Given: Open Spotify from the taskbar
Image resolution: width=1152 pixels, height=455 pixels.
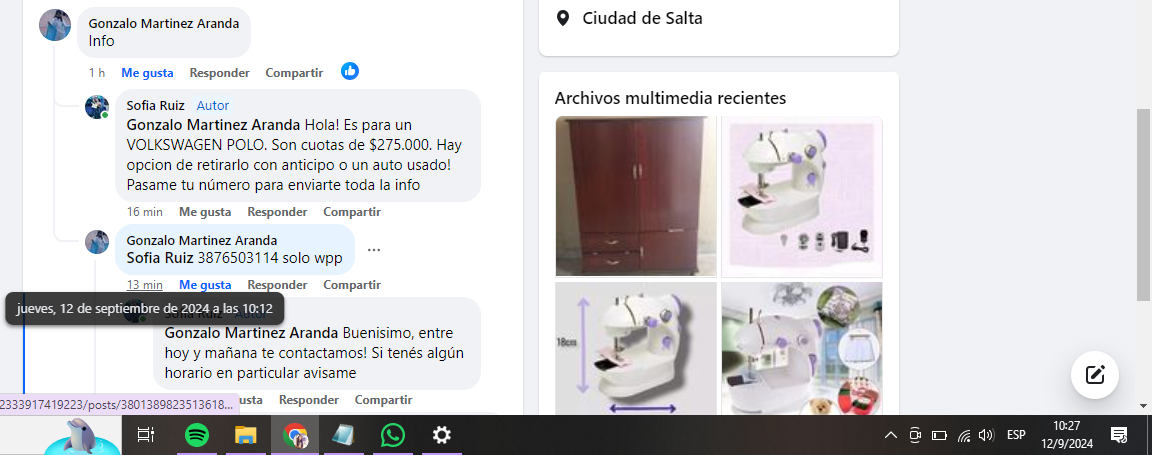Looking at the screenshot, I should click(197, 435).
